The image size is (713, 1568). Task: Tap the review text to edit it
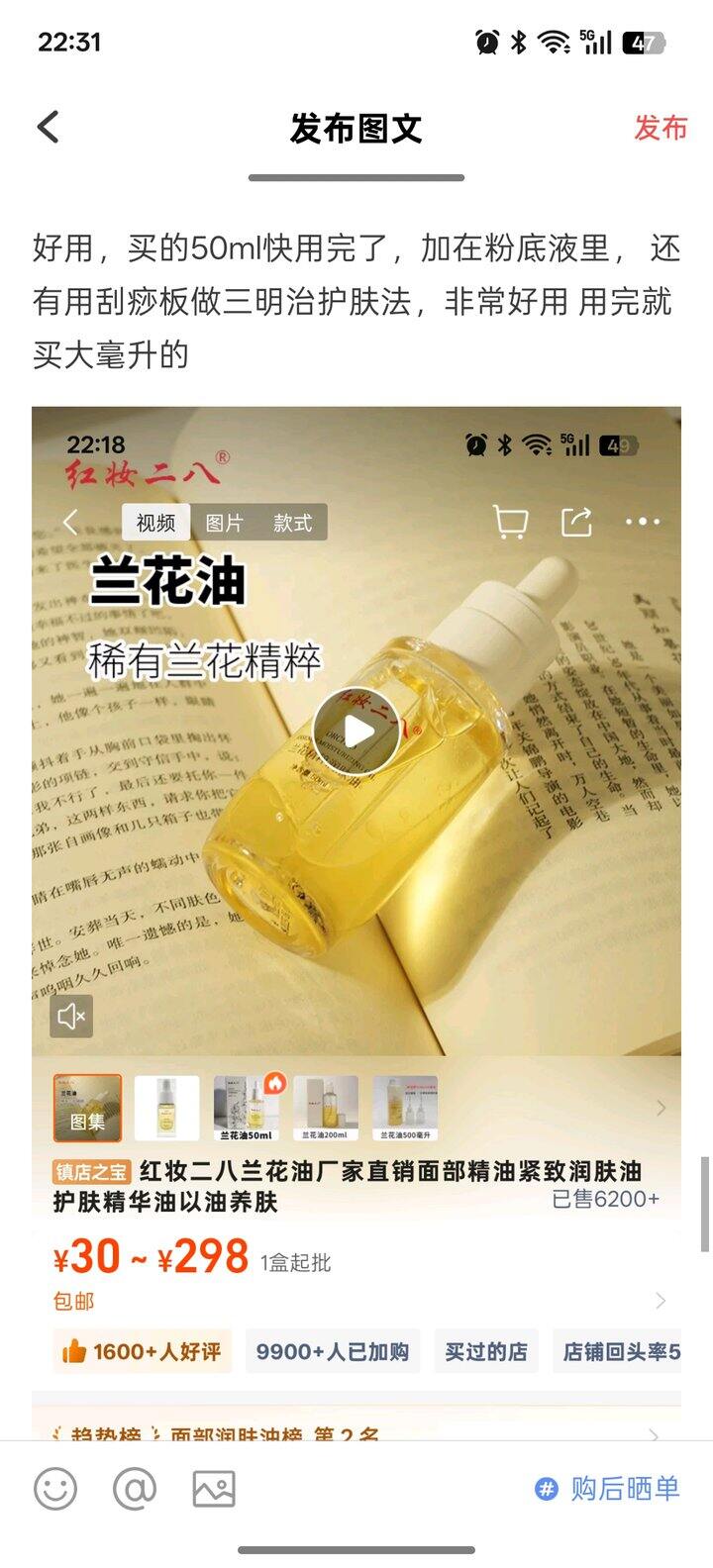356,301
